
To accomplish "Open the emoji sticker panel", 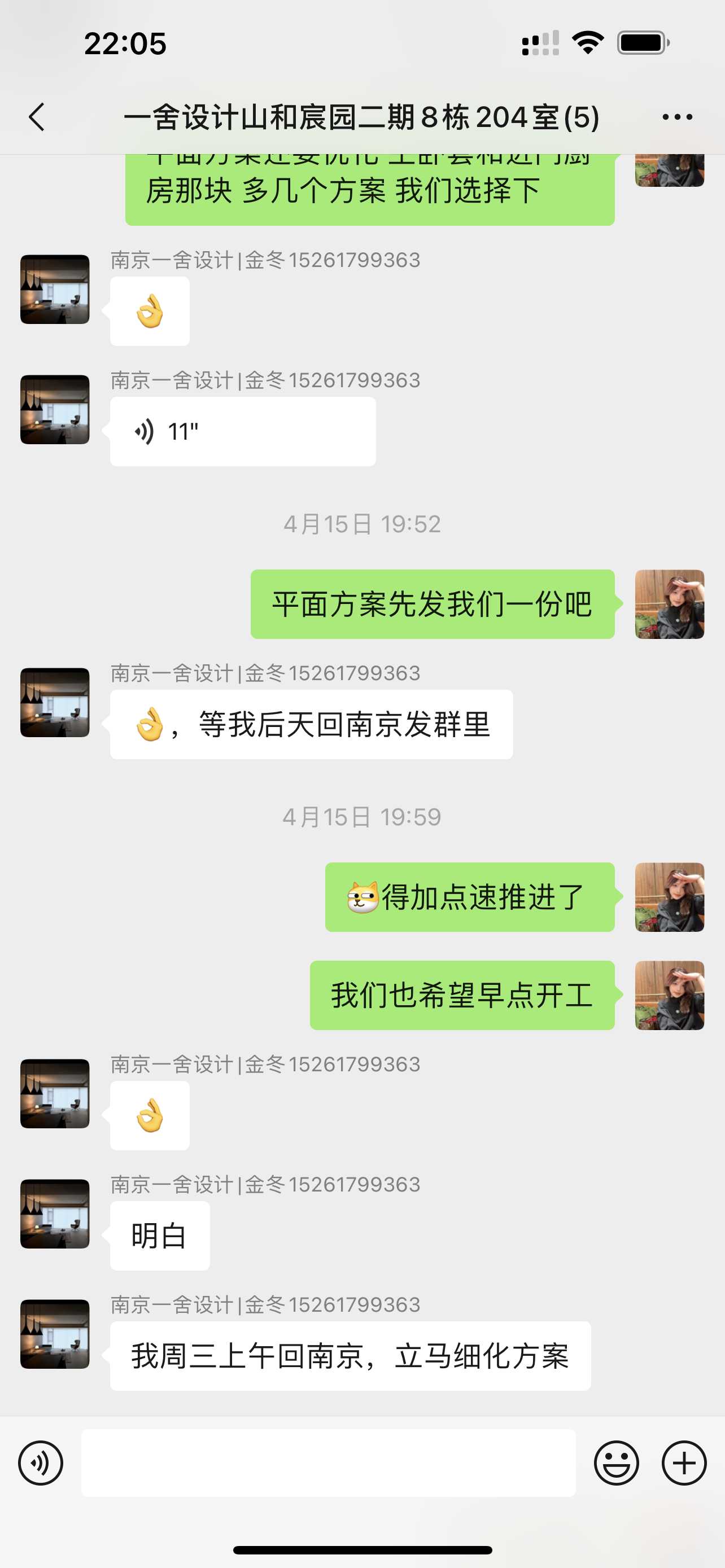I will click(616, 1462).
